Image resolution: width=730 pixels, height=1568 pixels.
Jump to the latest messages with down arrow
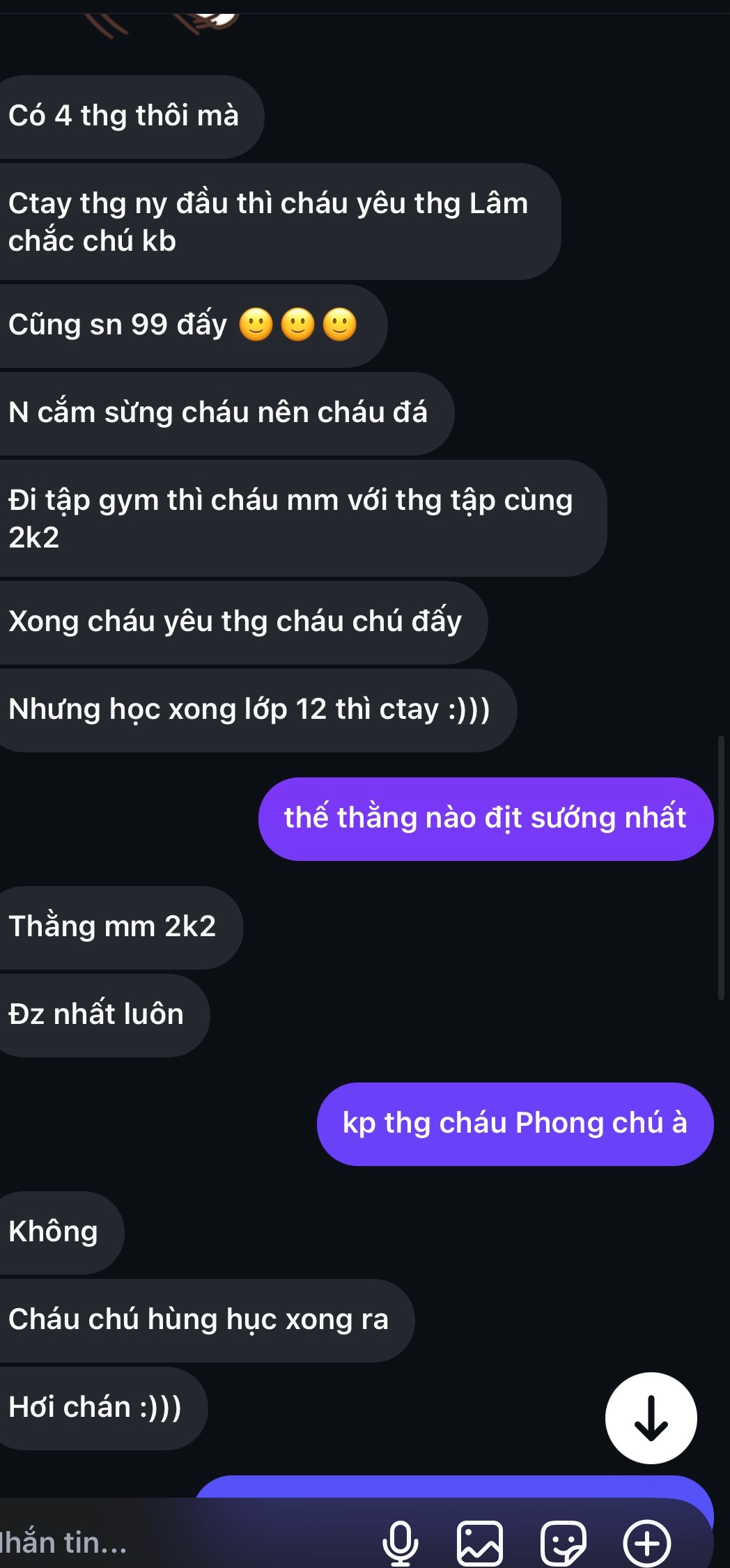pos(651,1418)
